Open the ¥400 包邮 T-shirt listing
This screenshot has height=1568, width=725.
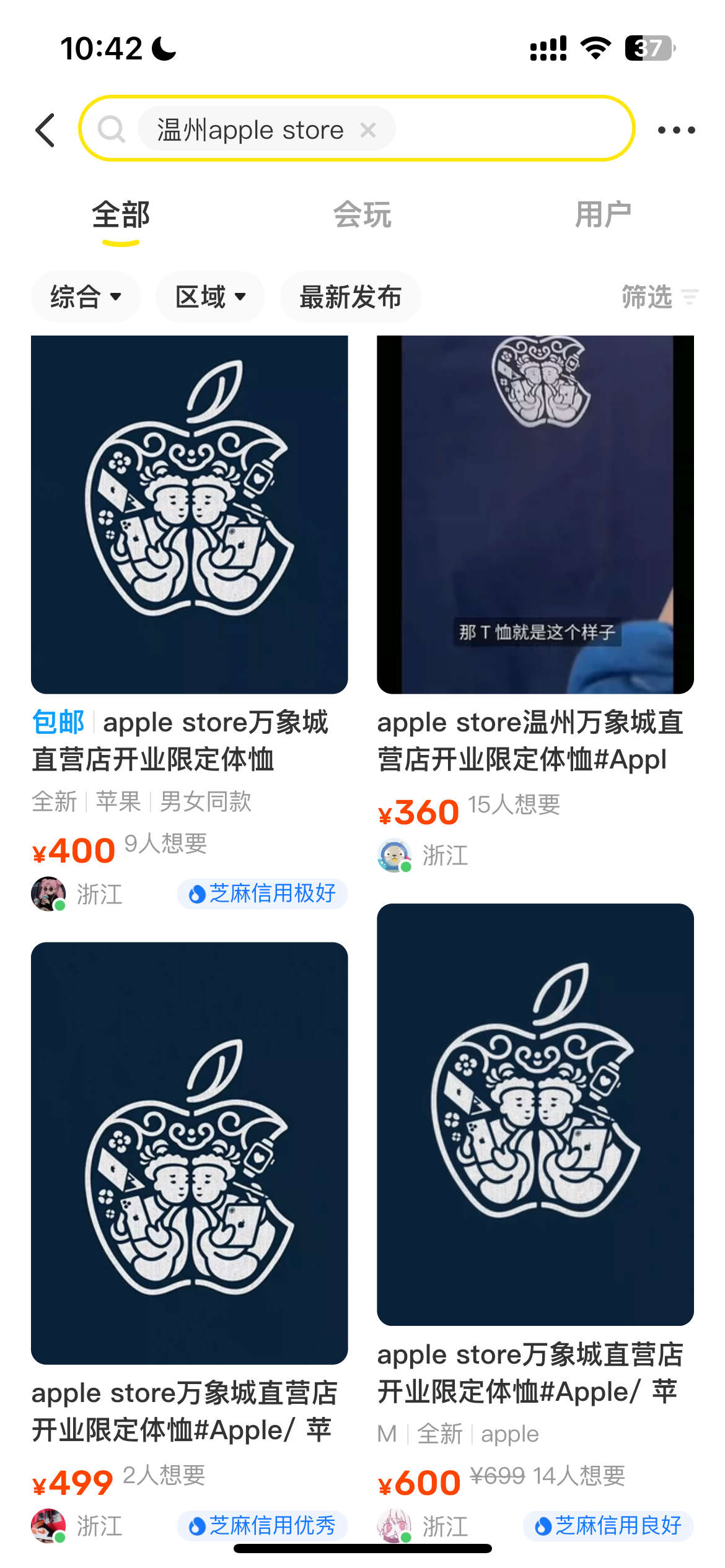189,514
